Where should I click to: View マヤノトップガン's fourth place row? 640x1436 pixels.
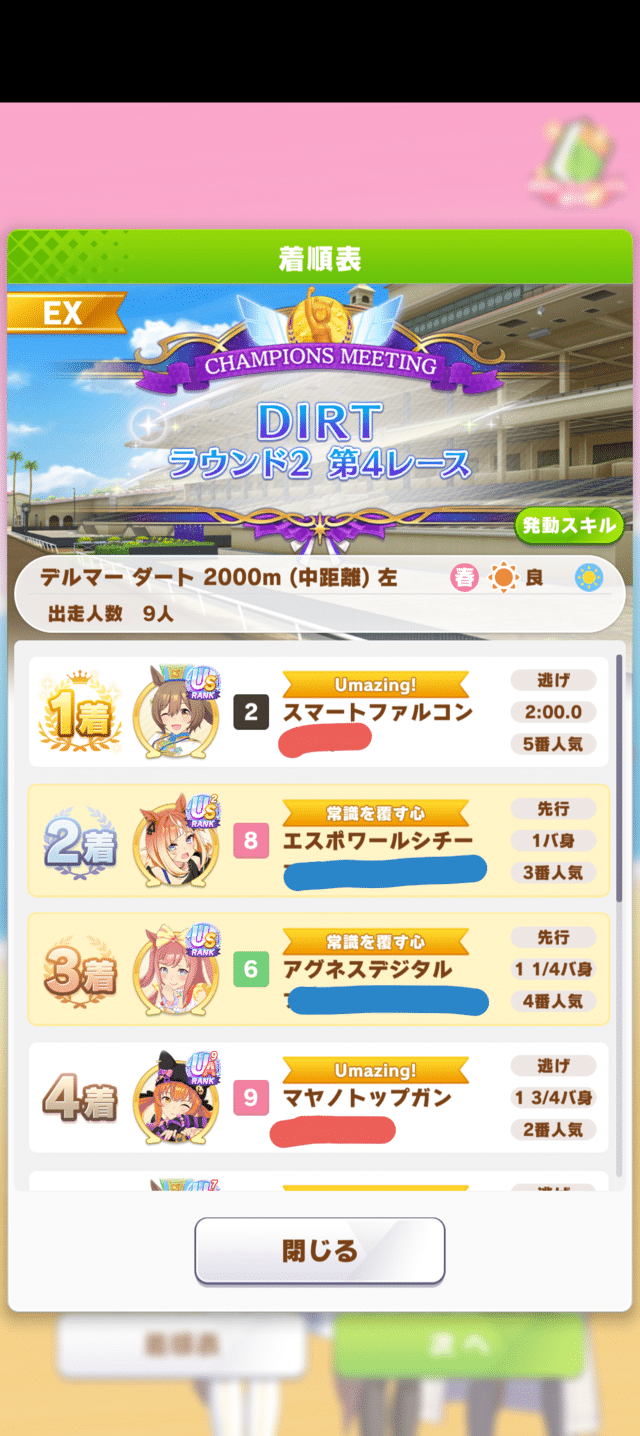pos(318,1097)
